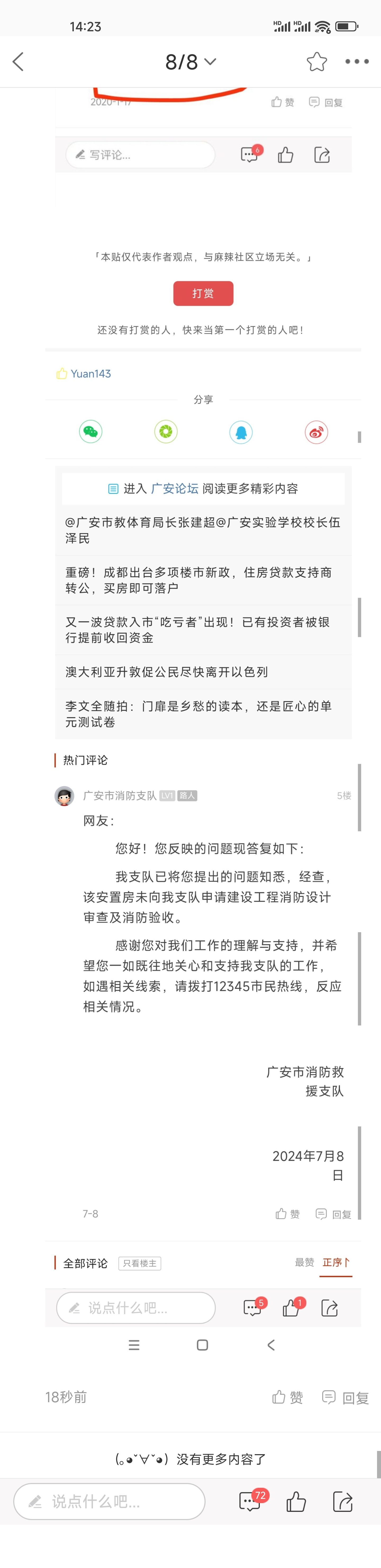381x1568 pixels.
Task: Favorite this thread with the star icon
Action: pos(316,61)
